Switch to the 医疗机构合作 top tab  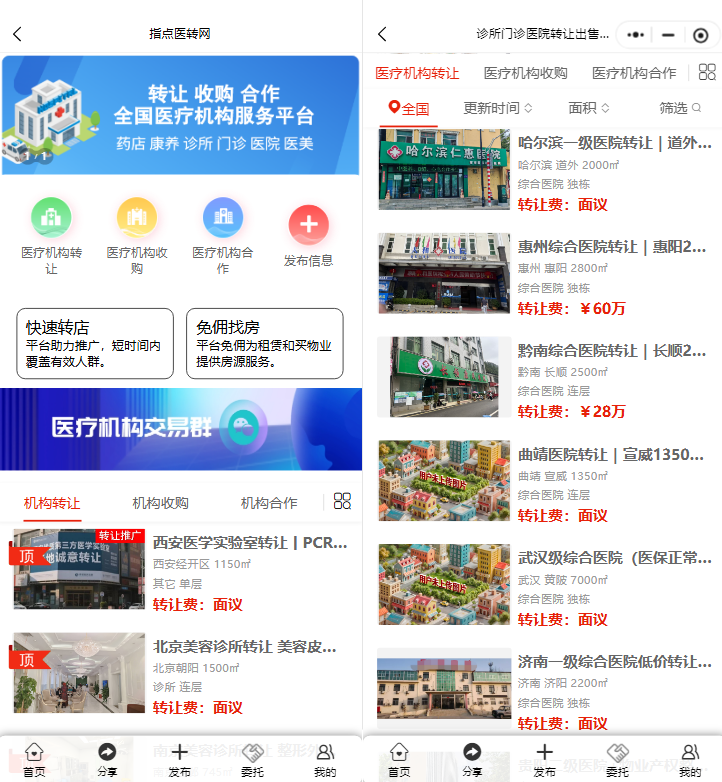tap(633, 73)
